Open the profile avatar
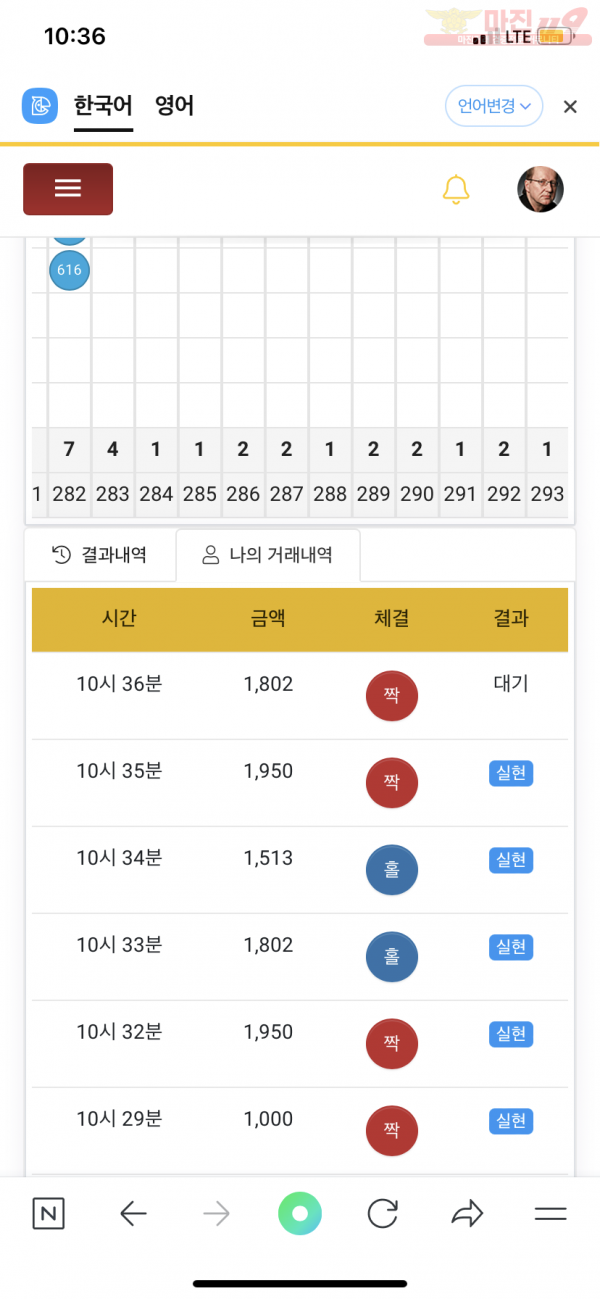Screen dimensions: 600x1299 [x=540, y=189]
